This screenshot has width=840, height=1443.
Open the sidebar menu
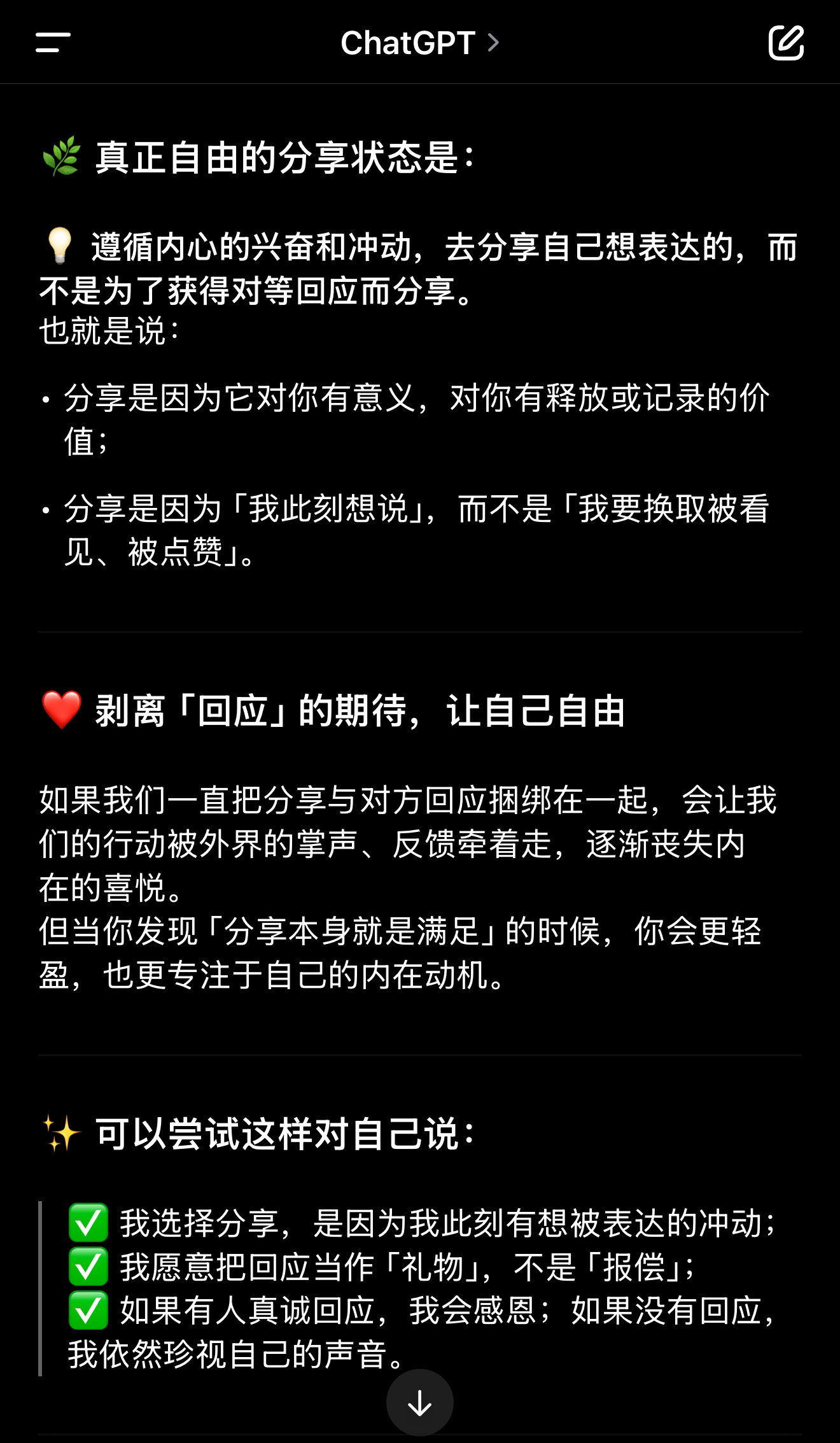(x=53, y=43)
